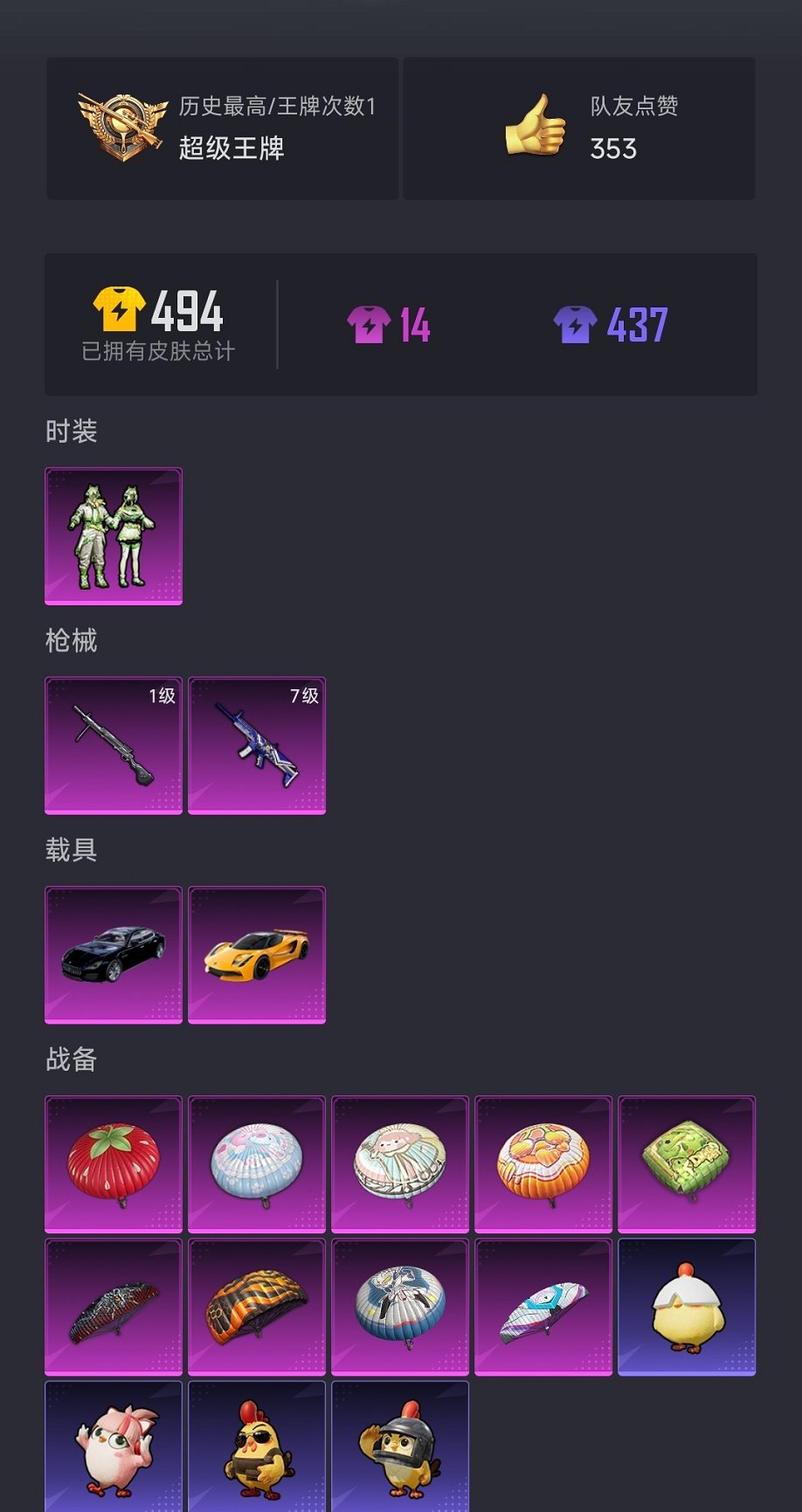
Task: Select the white and teal glider
Action: click(x=543, y=1307)
